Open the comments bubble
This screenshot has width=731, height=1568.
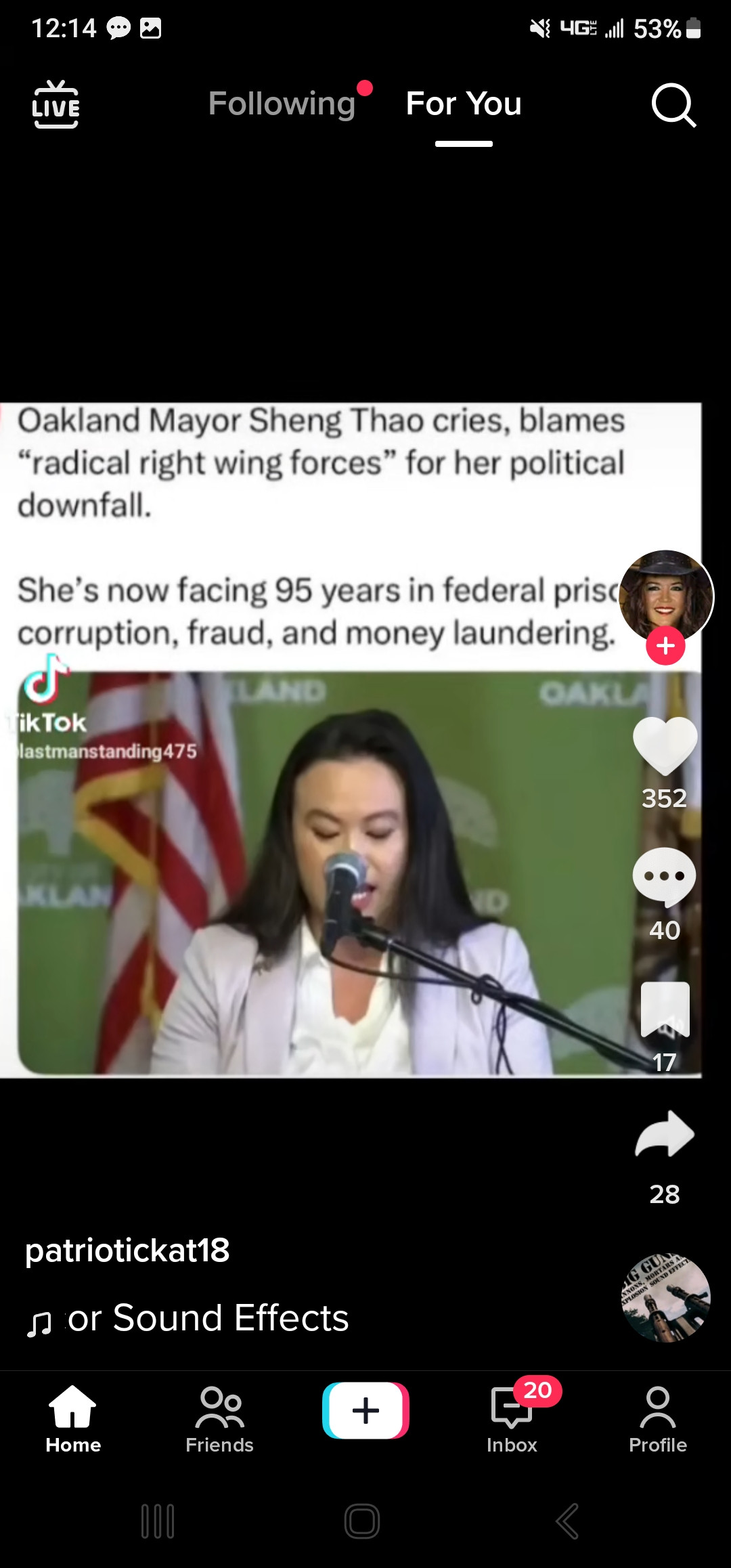point(664,877)
